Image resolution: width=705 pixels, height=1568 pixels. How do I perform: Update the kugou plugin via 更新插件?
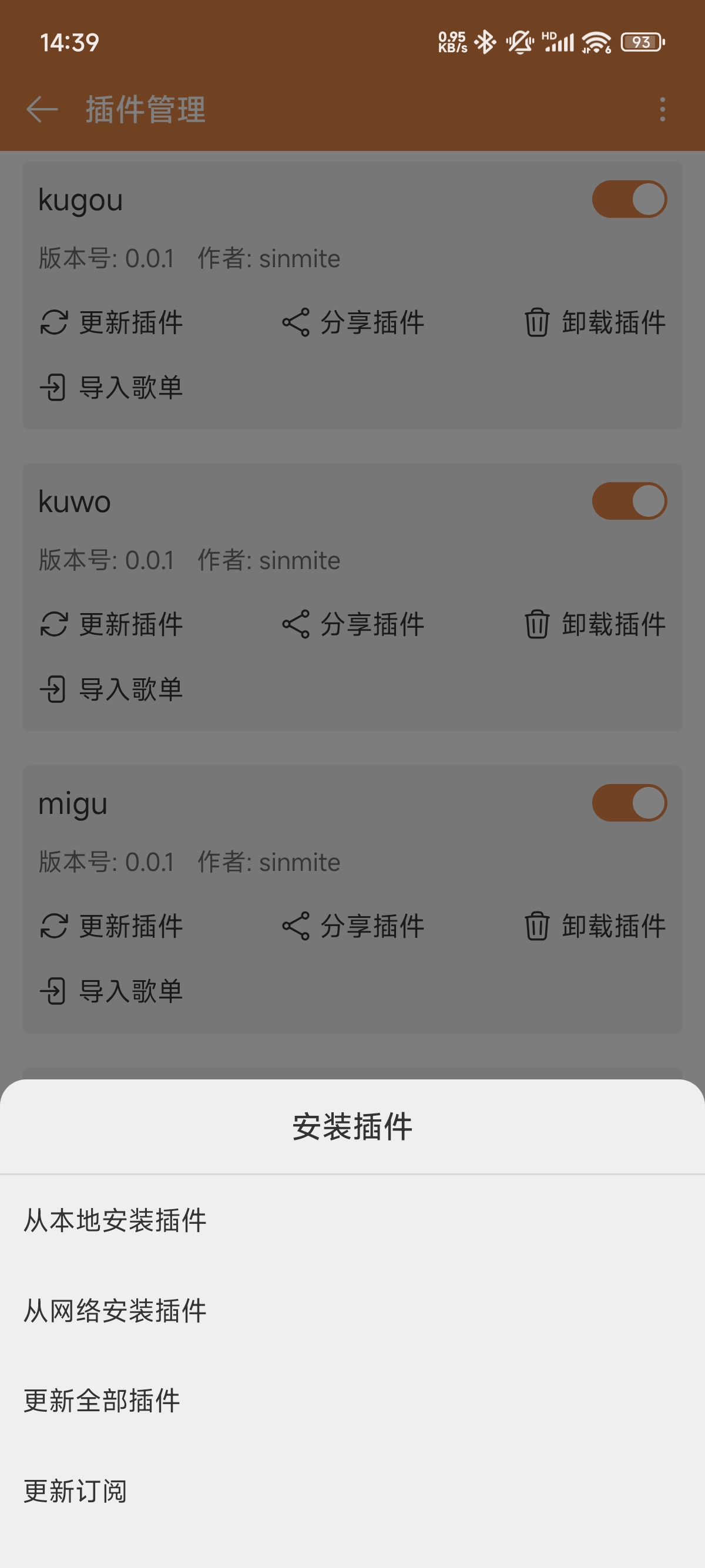tap(112, 322)
